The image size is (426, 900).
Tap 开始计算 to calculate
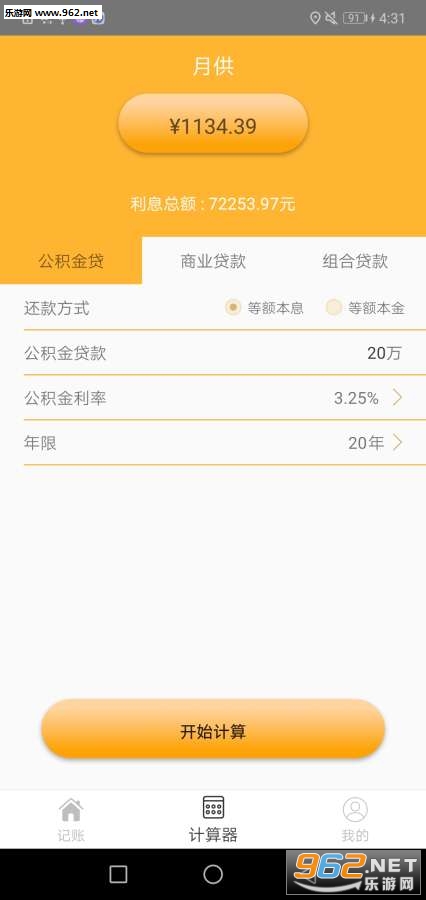tap(213, 730)
